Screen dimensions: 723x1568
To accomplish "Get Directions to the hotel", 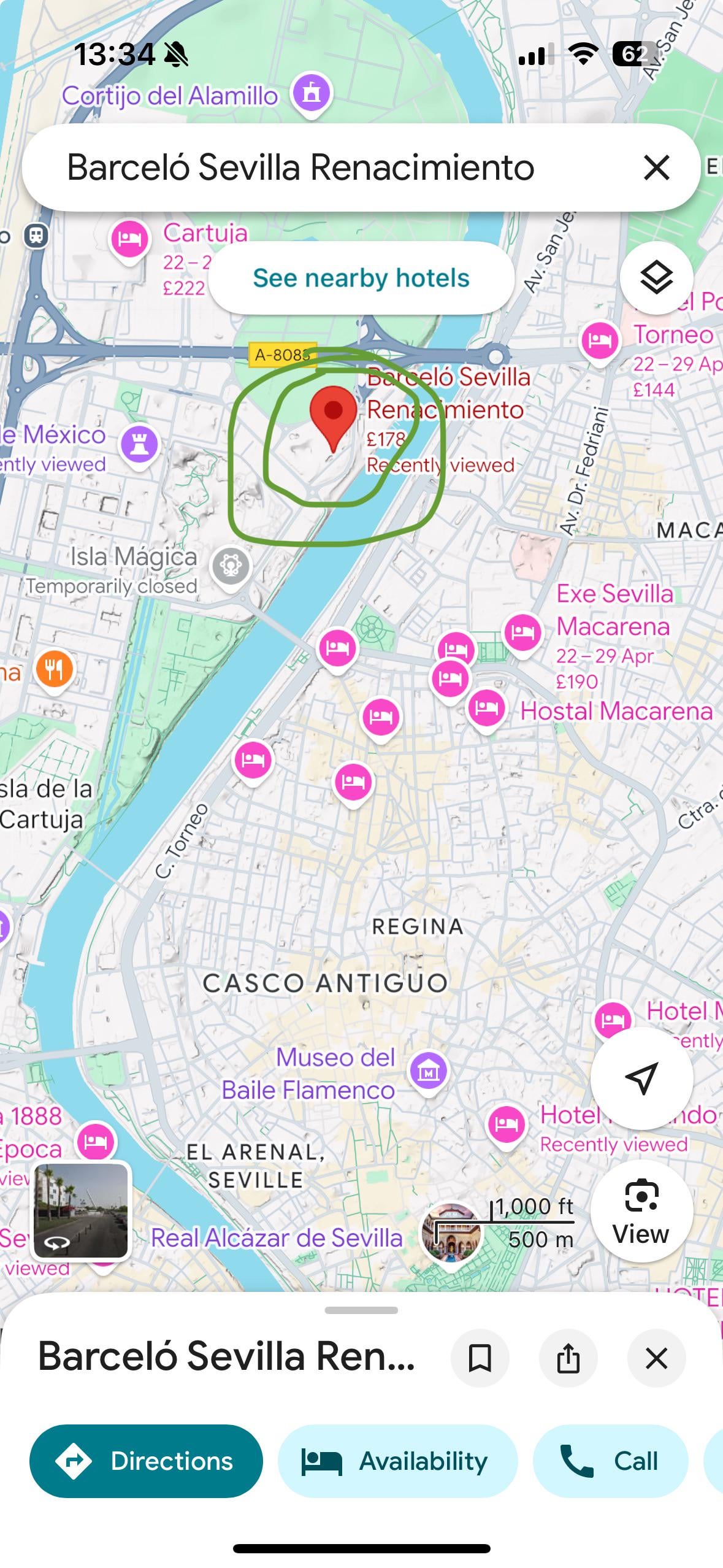I will coord(146,1461).
